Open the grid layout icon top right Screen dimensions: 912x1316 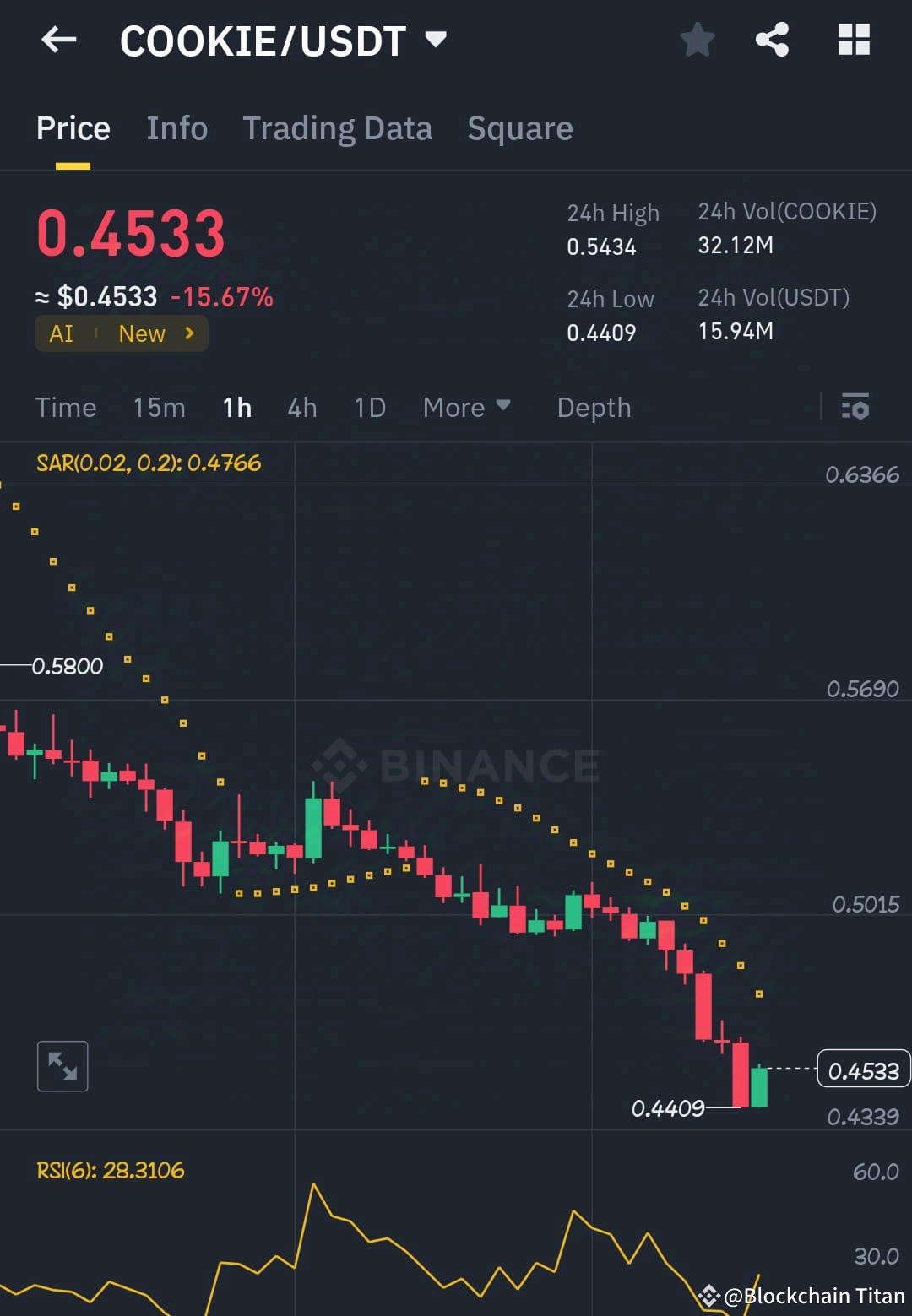pos(852,39)
